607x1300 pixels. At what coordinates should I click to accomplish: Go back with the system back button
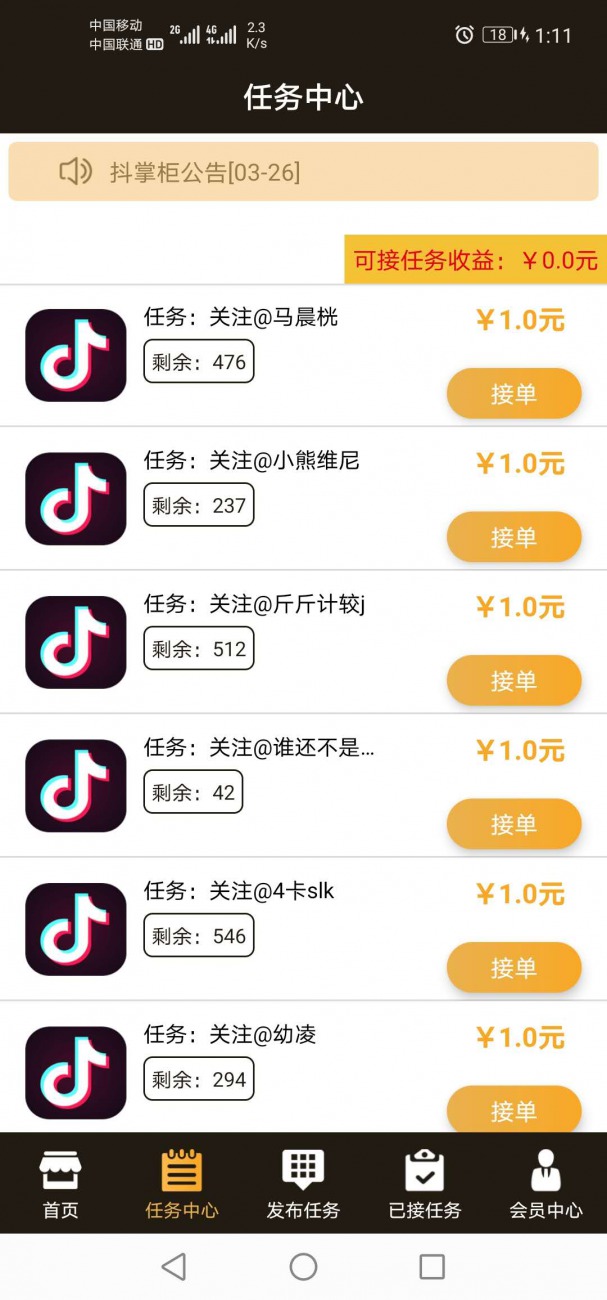[174, 1267]
